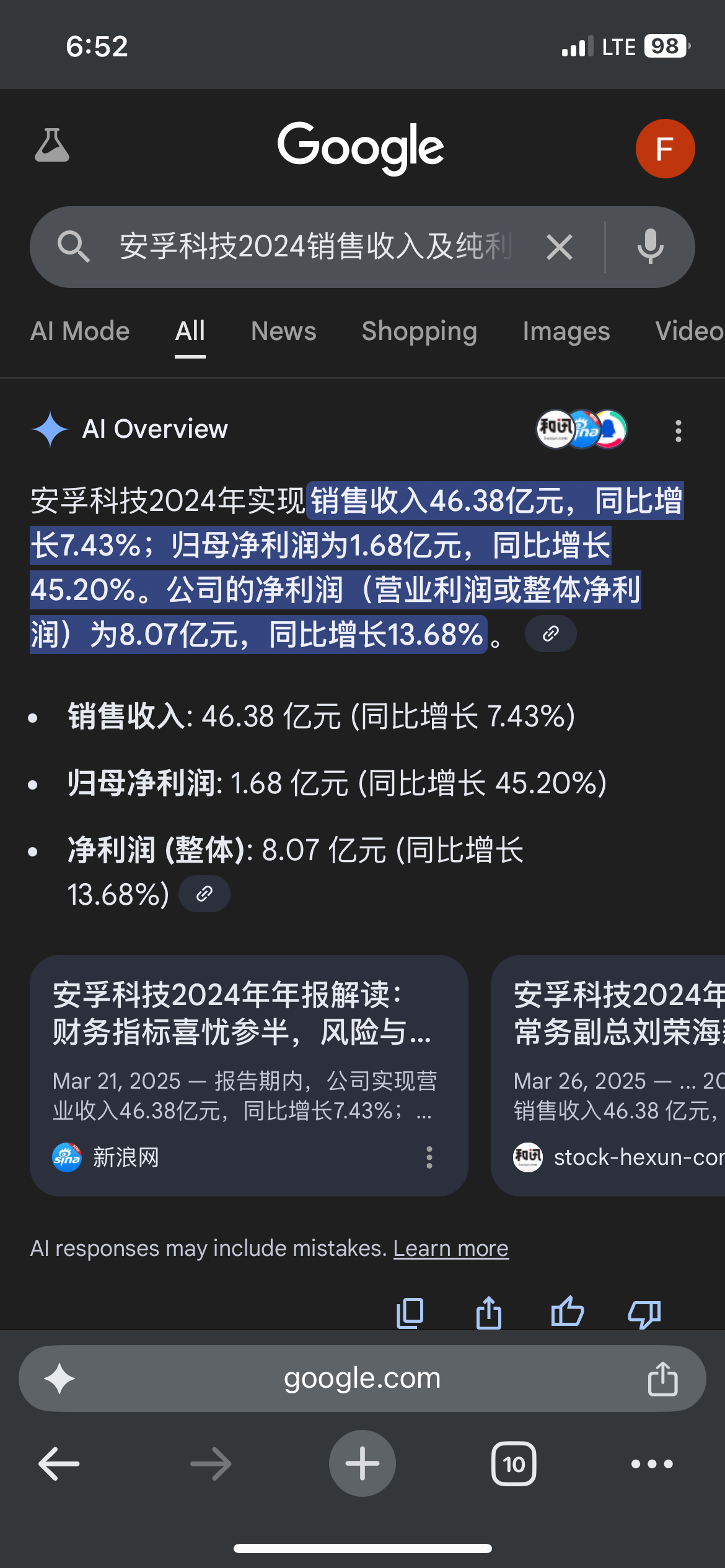Viewport: 725px width, 1568px height.
Task: Start voice search with microphone
Action: click(x=650, y=246)
